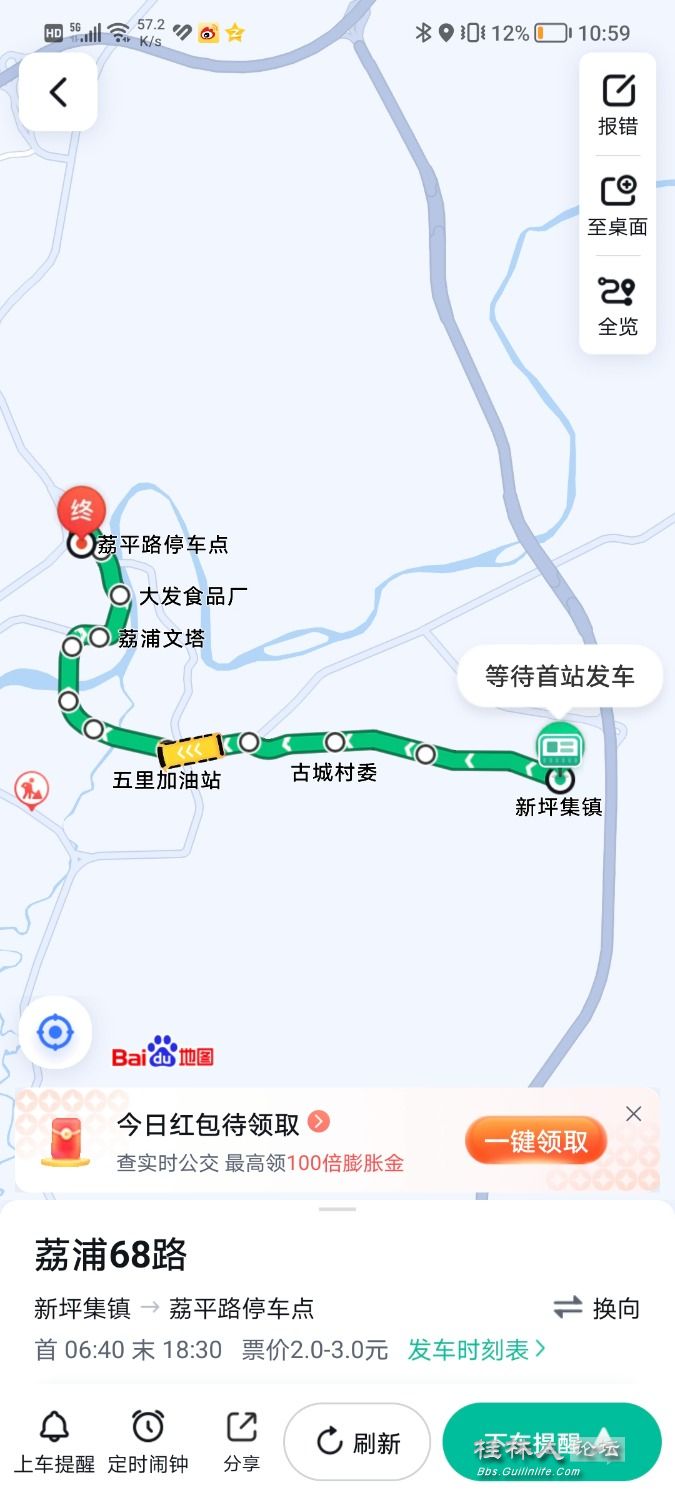The height and width of the screenshot is (1500, 675).
Task: Refresh the bus info with 刷新
Action: click(357, 1442)
